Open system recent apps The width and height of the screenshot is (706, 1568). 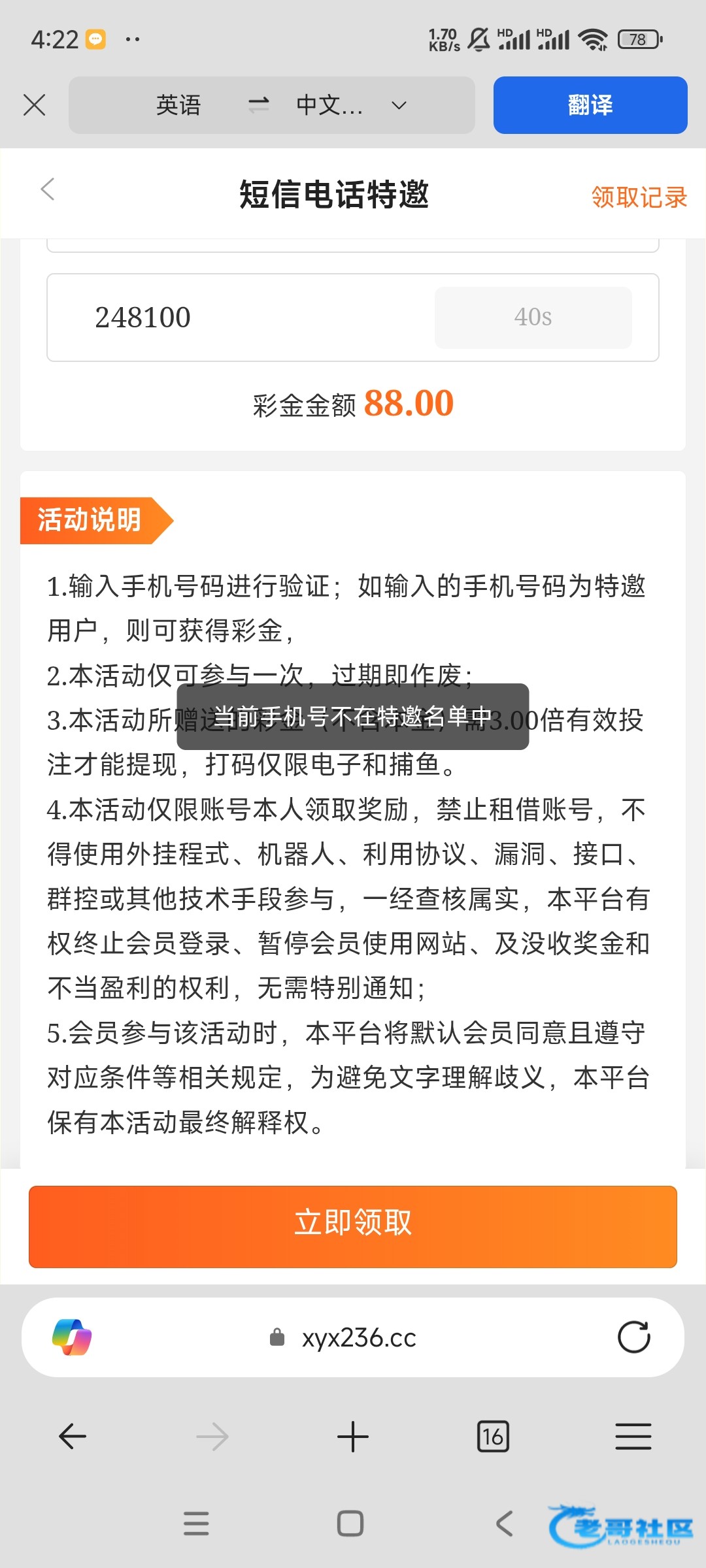[196, 1523]
